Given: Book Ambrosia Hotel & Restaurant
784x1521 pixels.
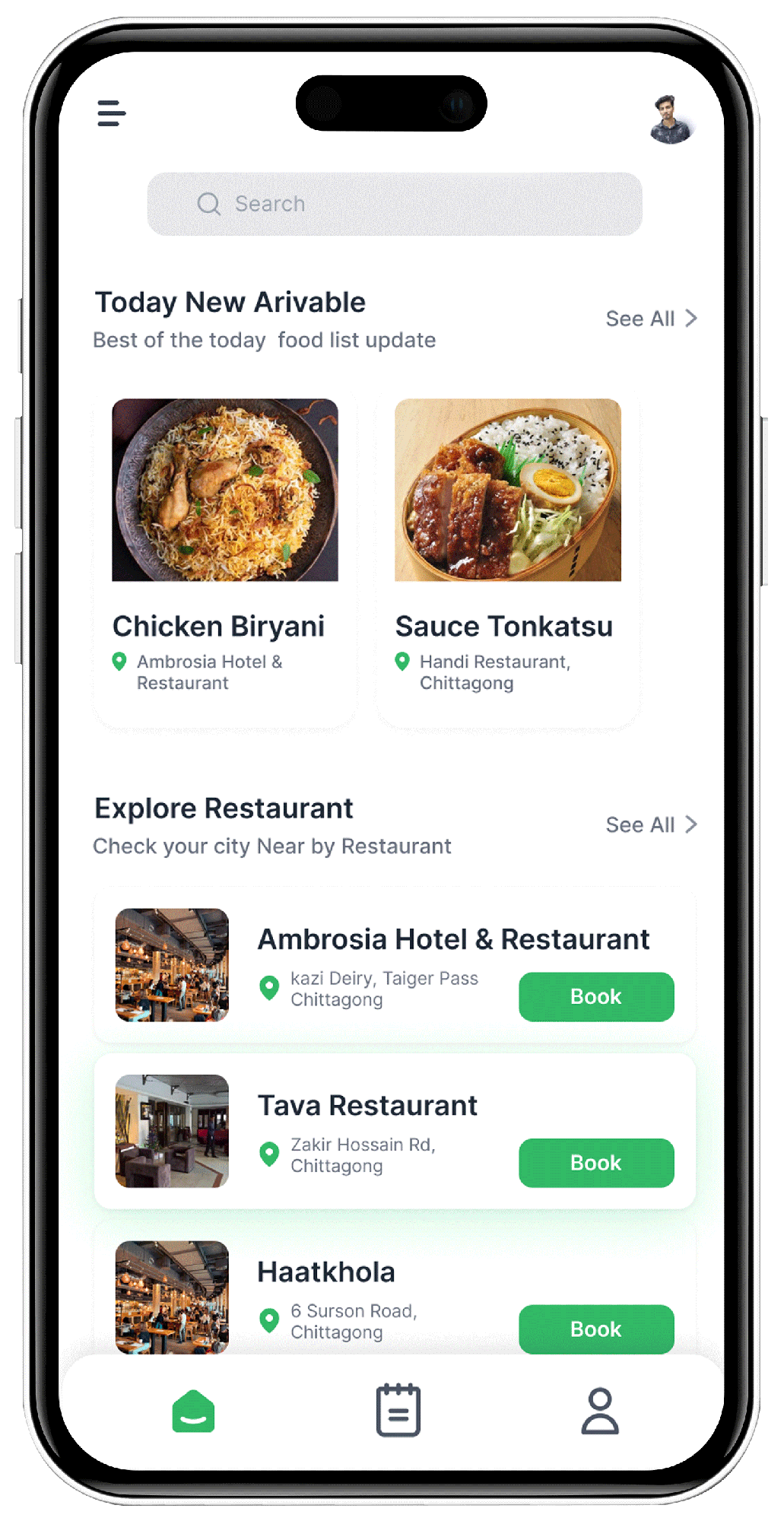Looking at the screenshot, I should (x=596, y=997).
